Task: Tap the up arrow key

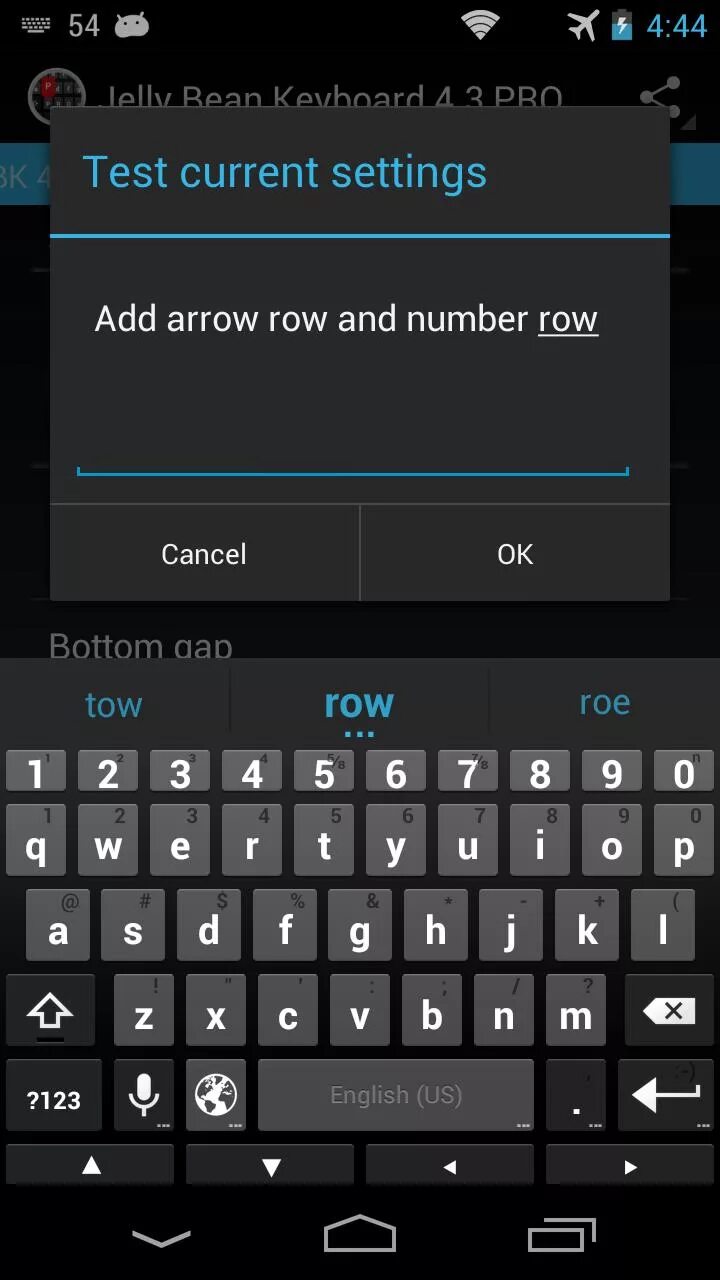Action: [91, 1166]
